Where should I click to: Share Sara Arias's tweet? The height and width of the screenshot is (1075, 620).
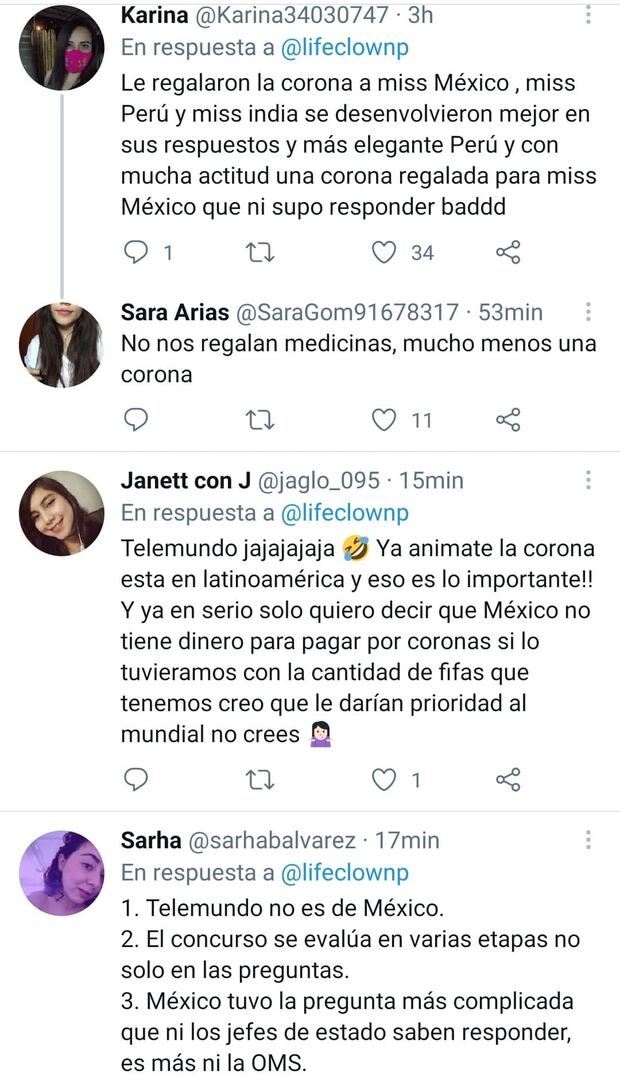[x=508, y=420]
